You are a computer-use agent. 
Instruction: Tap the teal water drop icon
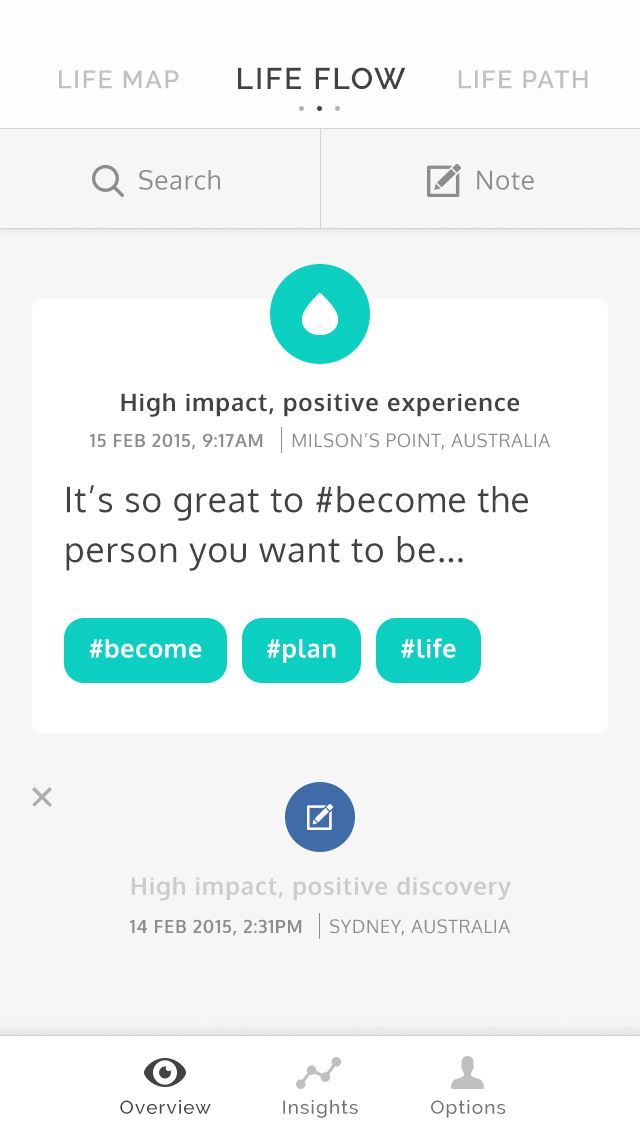tap(320, 314)
